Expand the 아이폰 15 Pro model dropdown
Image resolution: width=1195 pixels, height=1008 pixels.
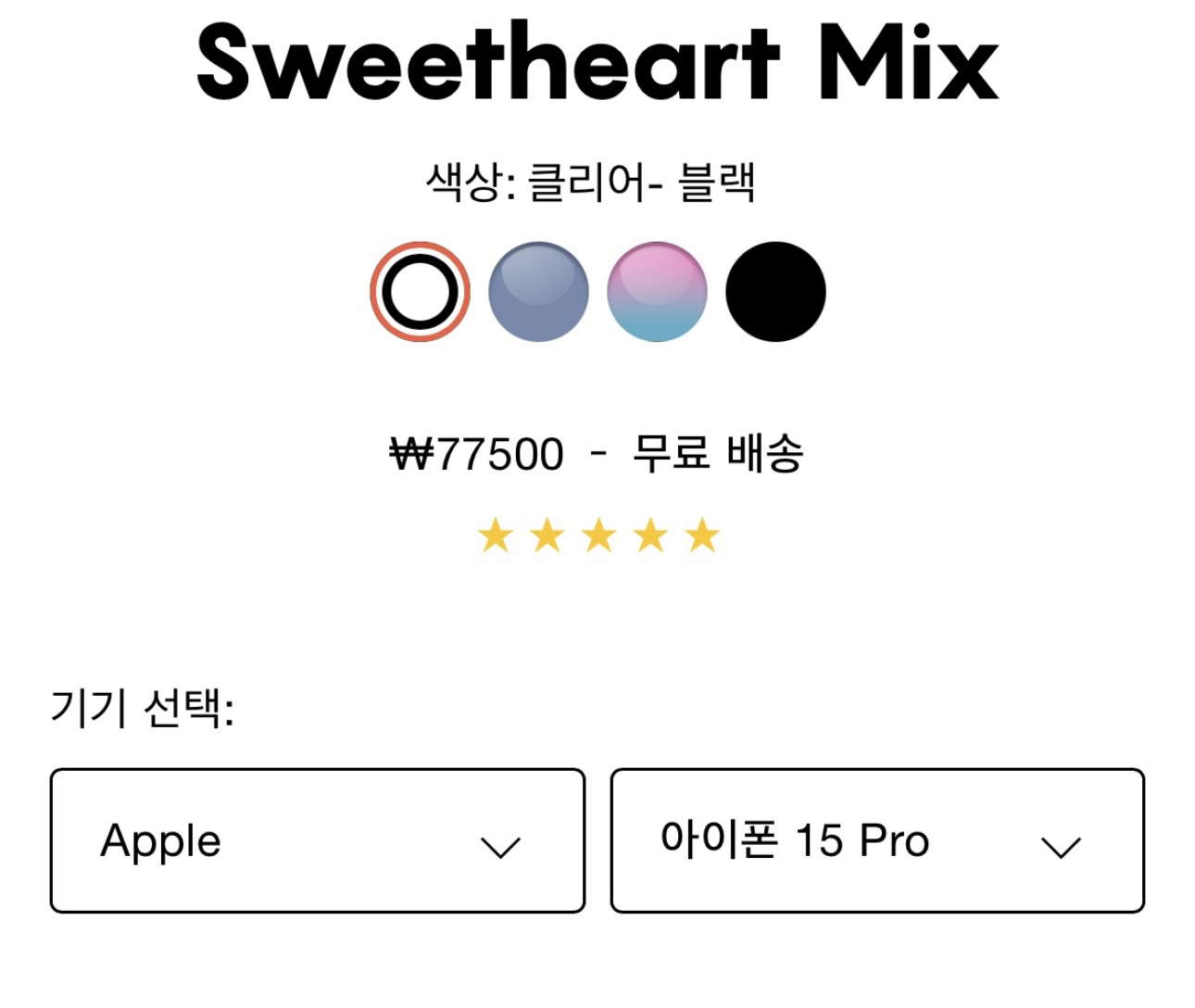point(877,840)
